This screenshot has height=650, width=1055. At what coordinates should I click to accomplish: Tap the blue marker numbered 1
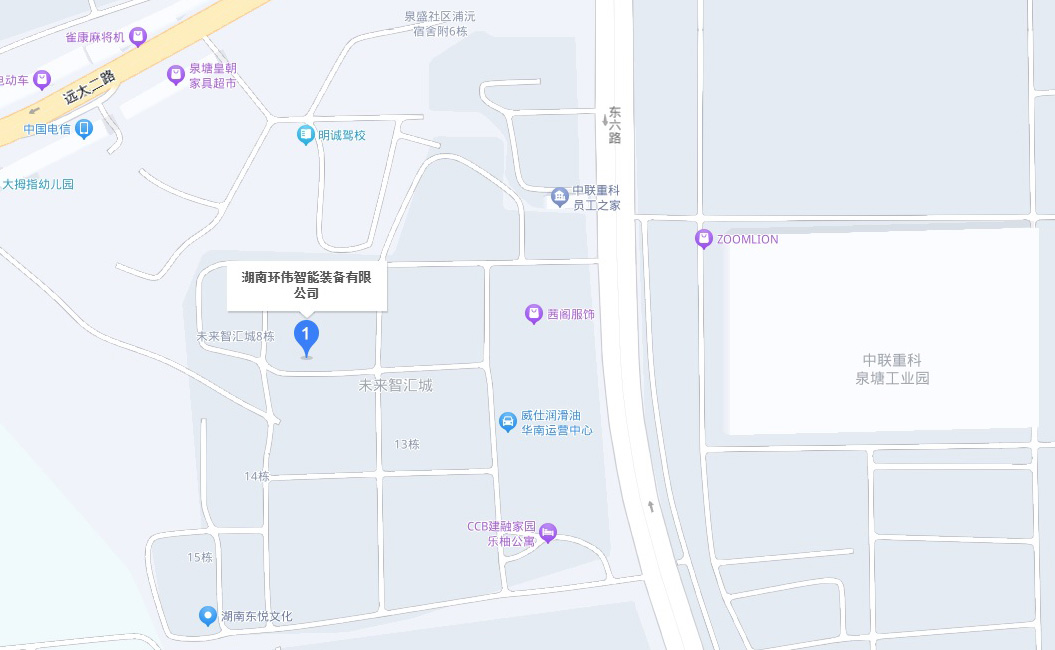pyautogui.click(x=306, y=337)
